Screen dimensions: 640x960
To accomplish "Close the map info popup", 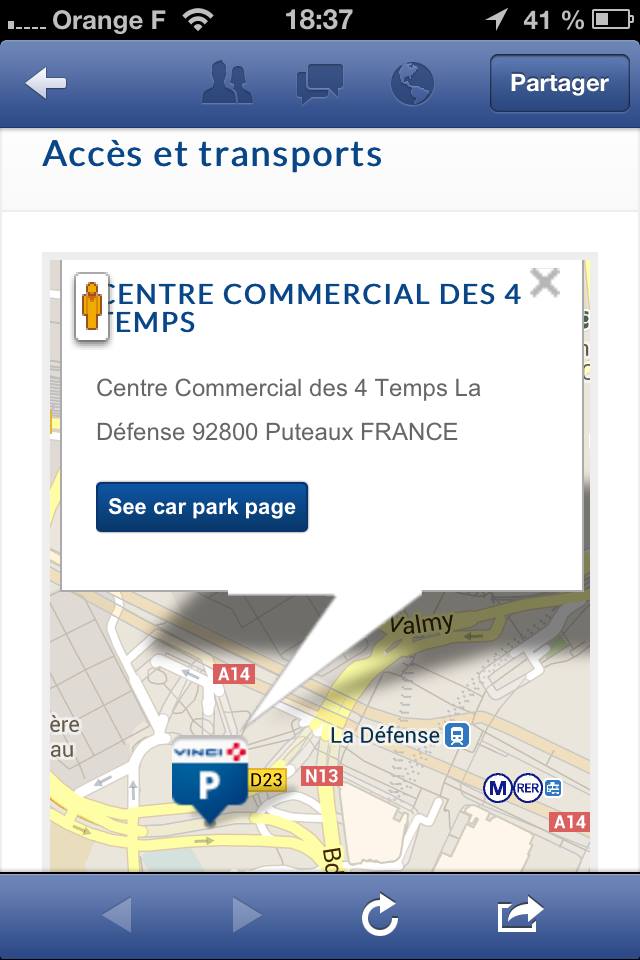I will click(x=545, y=283).
